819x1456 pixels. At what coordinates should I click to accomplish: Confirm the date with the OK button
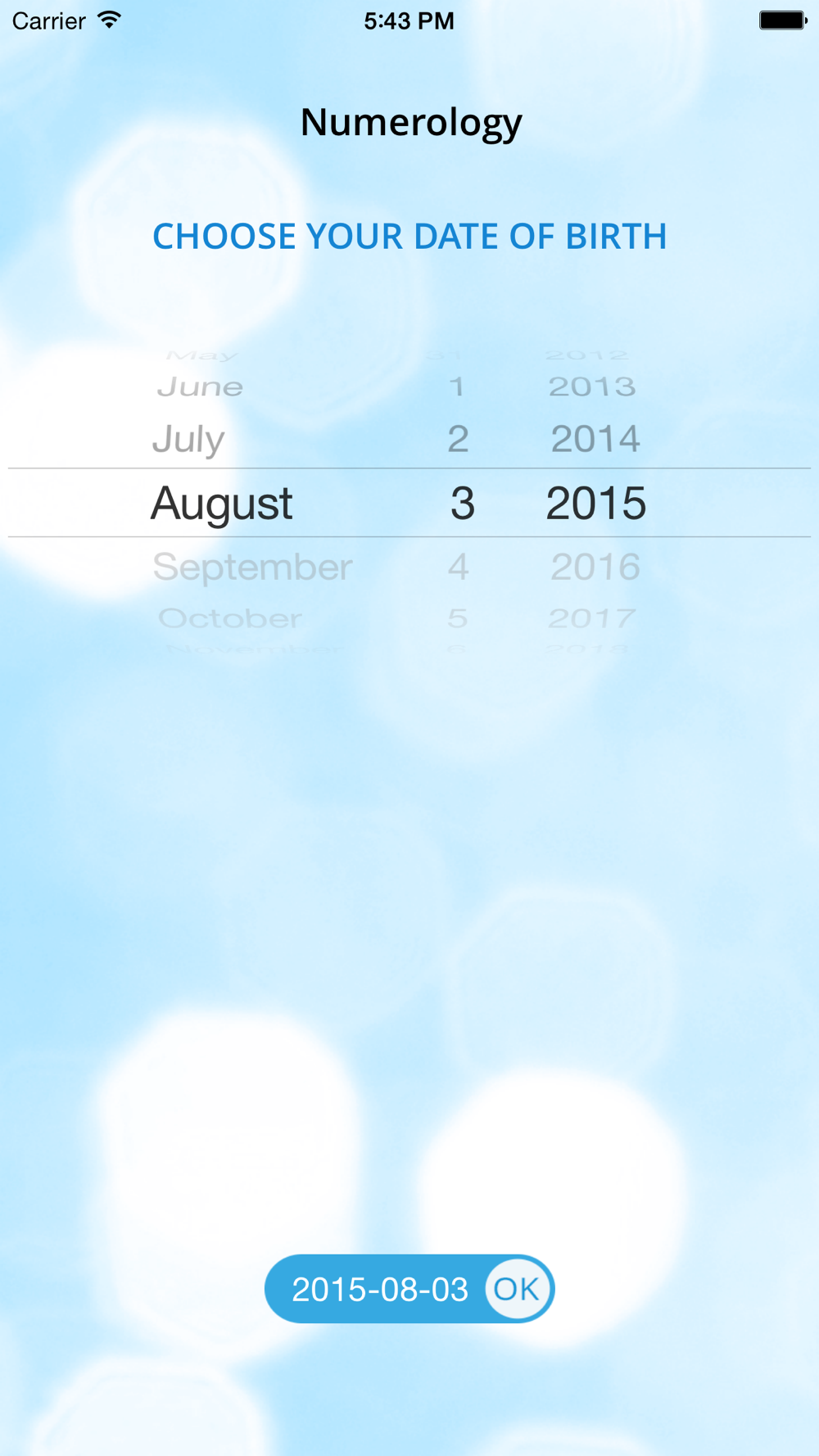pyautogui.click(x=516, y=1289)
